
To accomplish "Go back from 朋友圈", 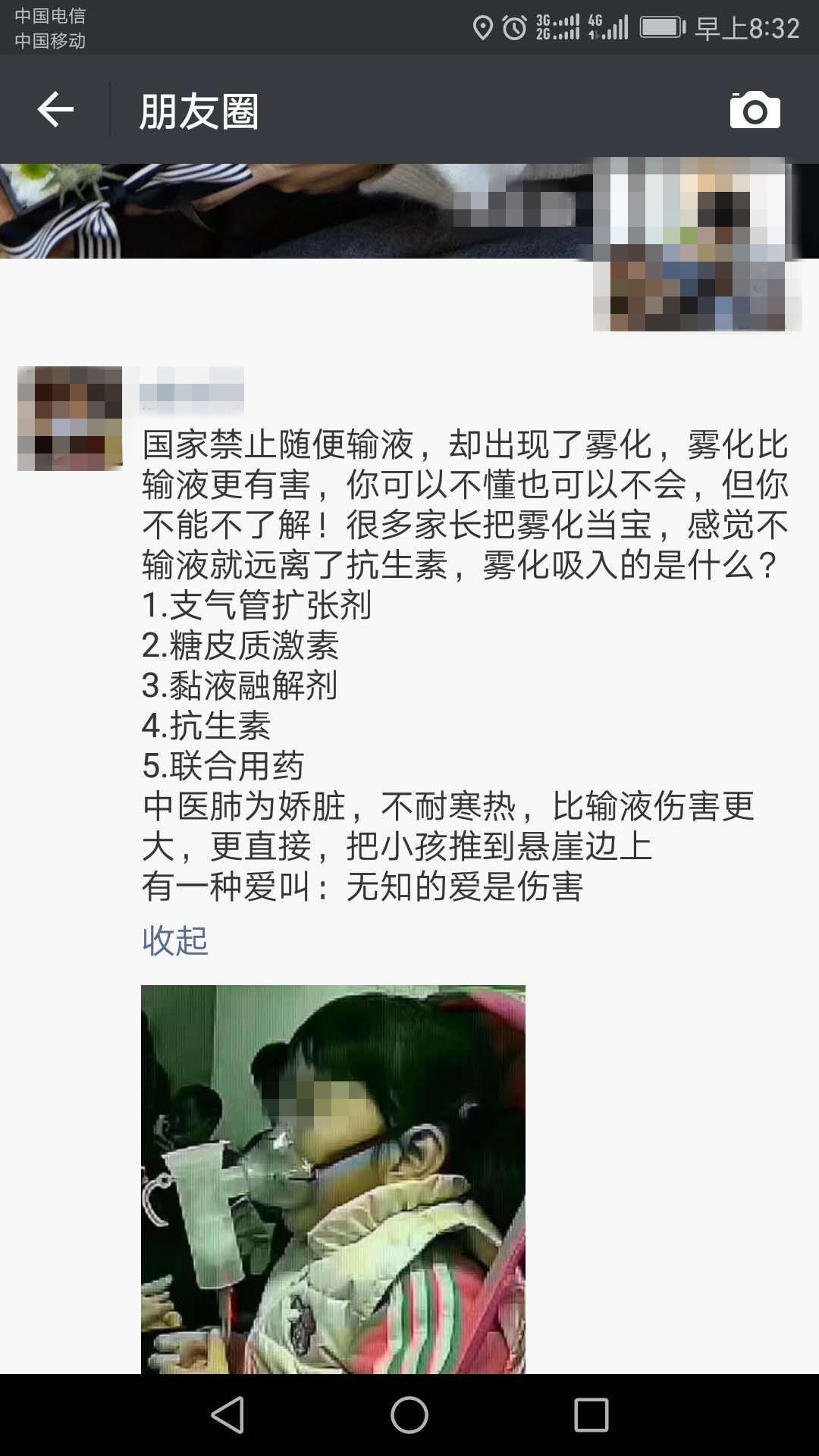I will [x=55, y=111].
